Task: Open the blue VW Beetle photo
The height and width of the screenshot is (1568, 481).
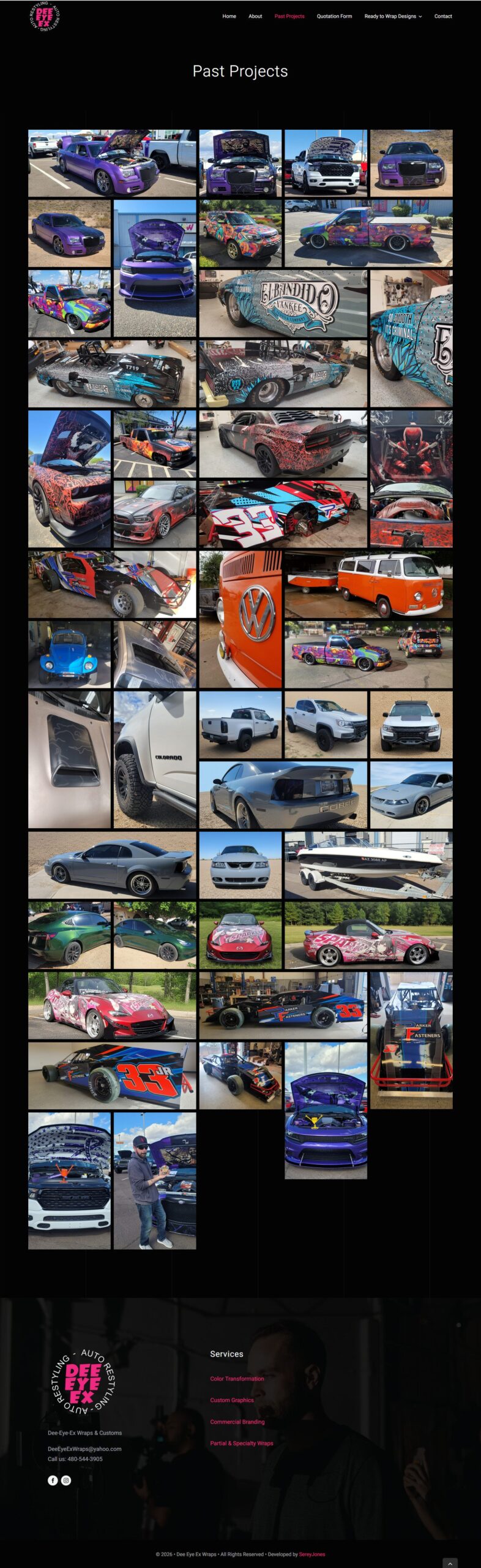Action: coord(69,654)
